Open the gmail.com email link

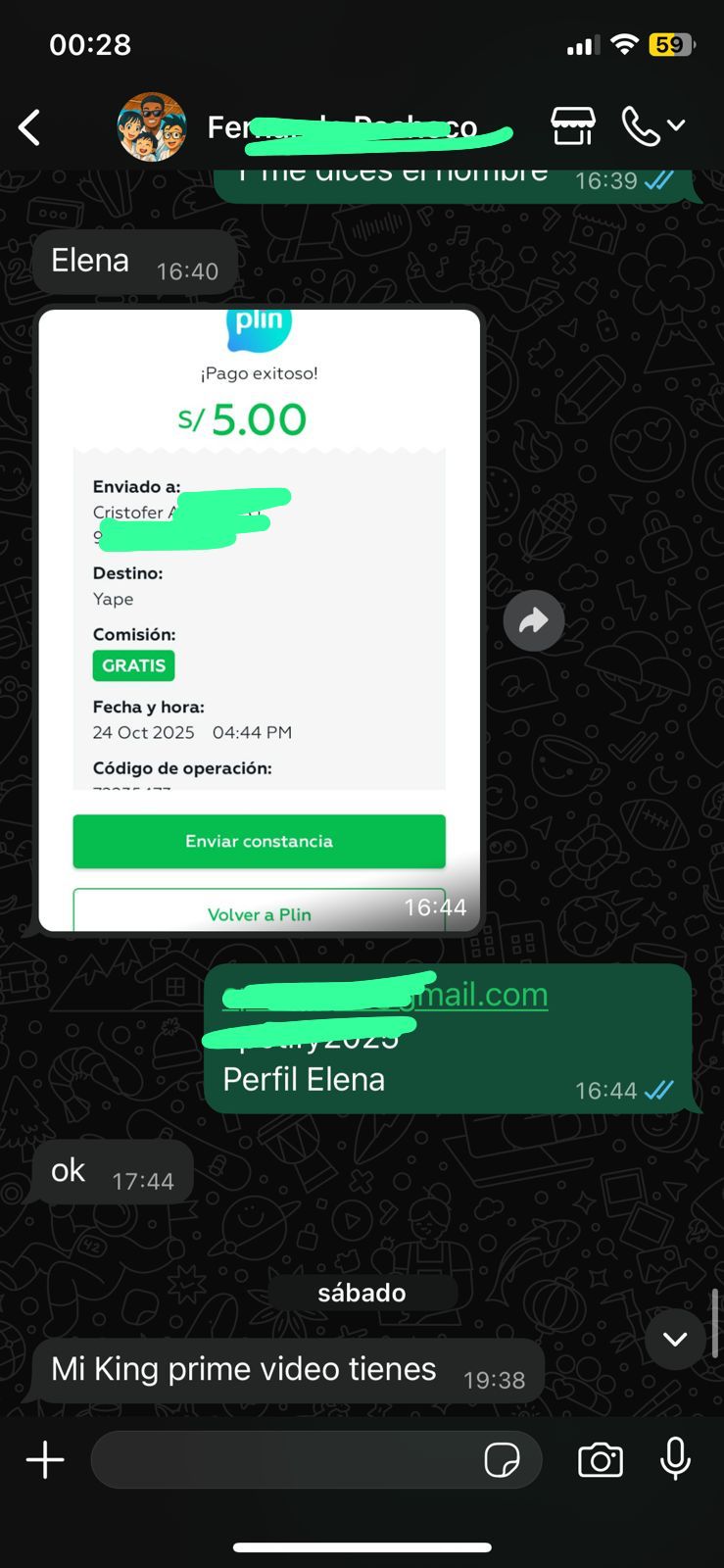480,995
